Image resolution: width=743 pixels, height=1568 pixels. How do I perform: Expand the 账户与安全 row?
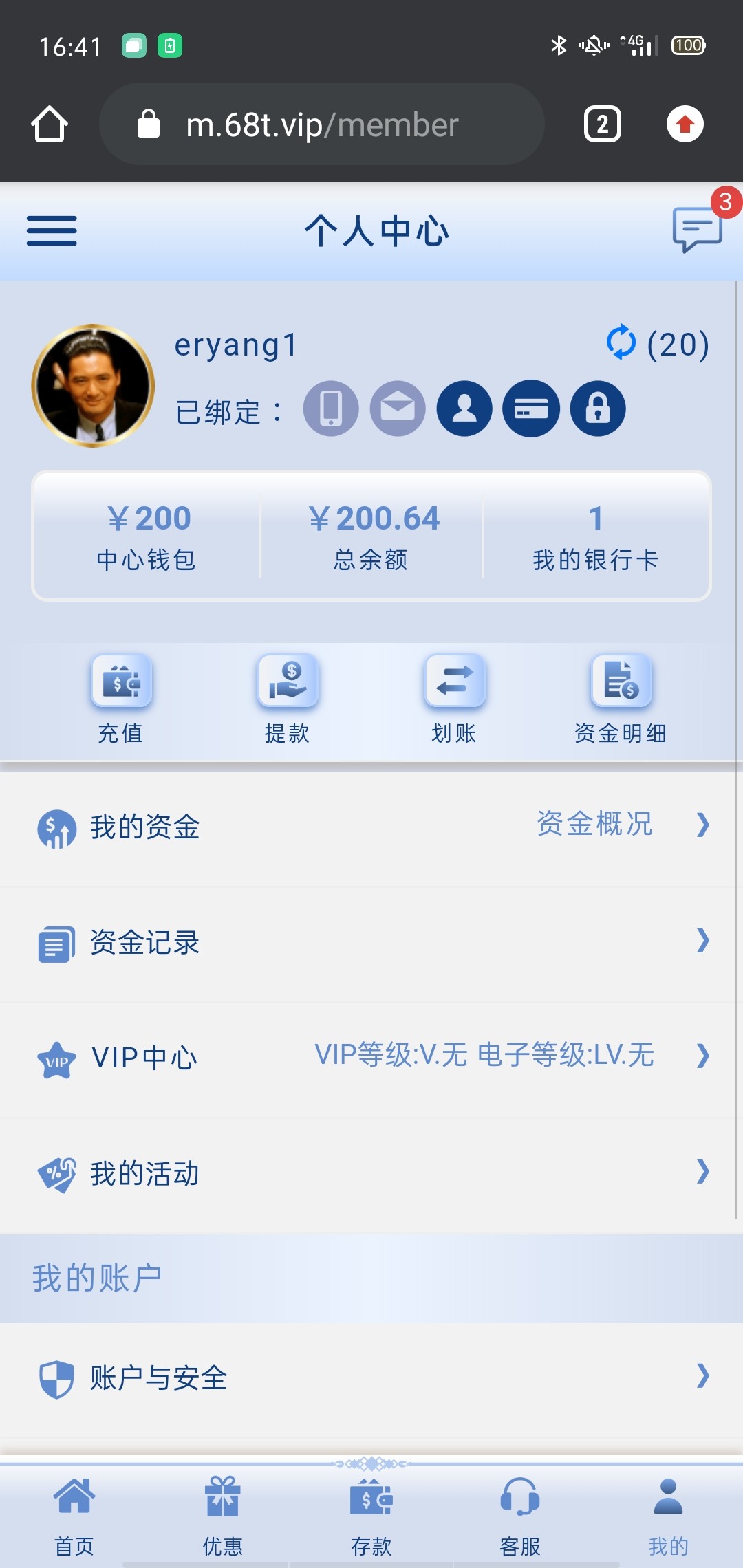point(703,1377)
